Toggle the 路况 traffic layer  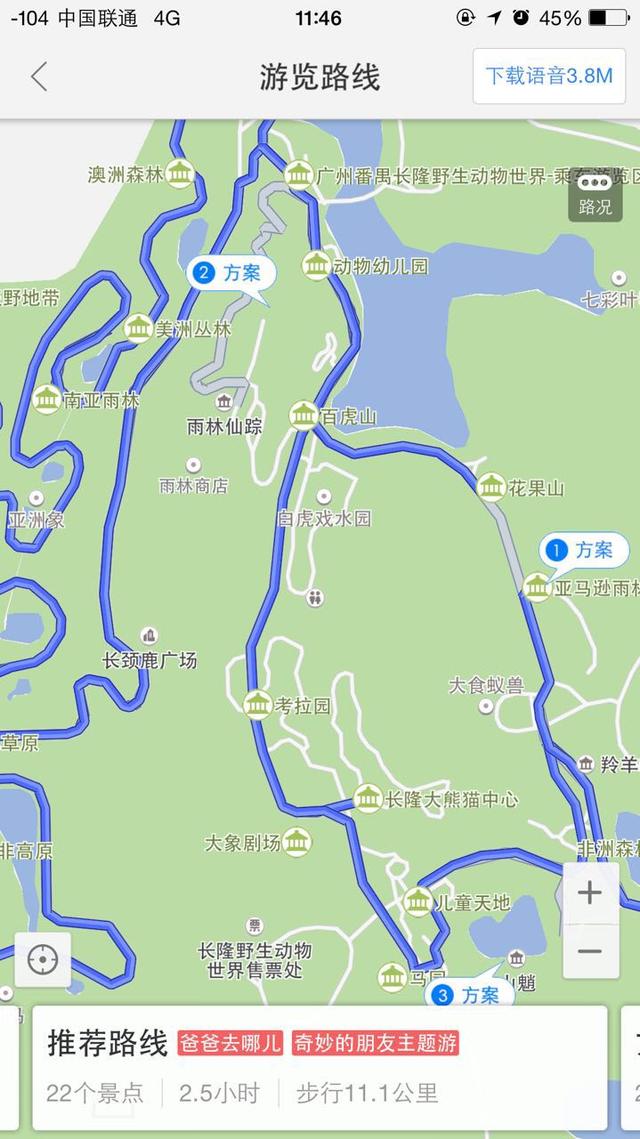click(595, 194)
